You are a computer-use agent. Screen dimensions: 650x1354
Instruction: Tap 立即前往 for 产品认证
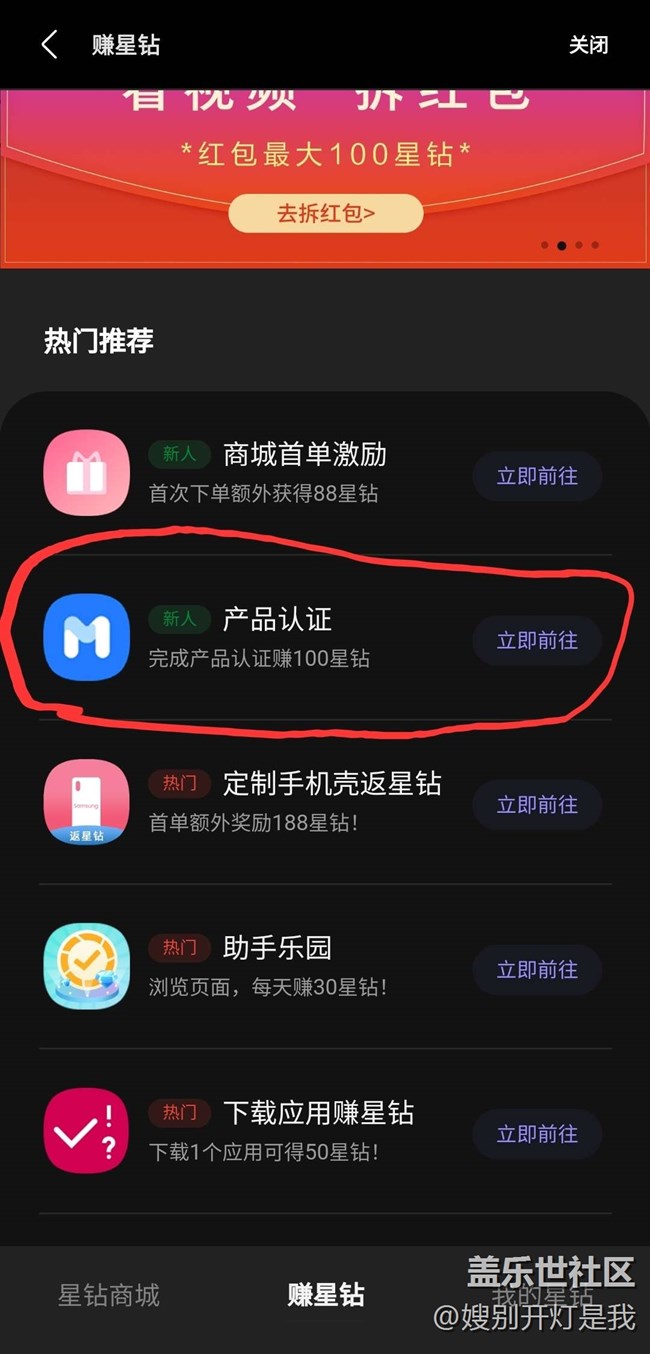[537, 641]
